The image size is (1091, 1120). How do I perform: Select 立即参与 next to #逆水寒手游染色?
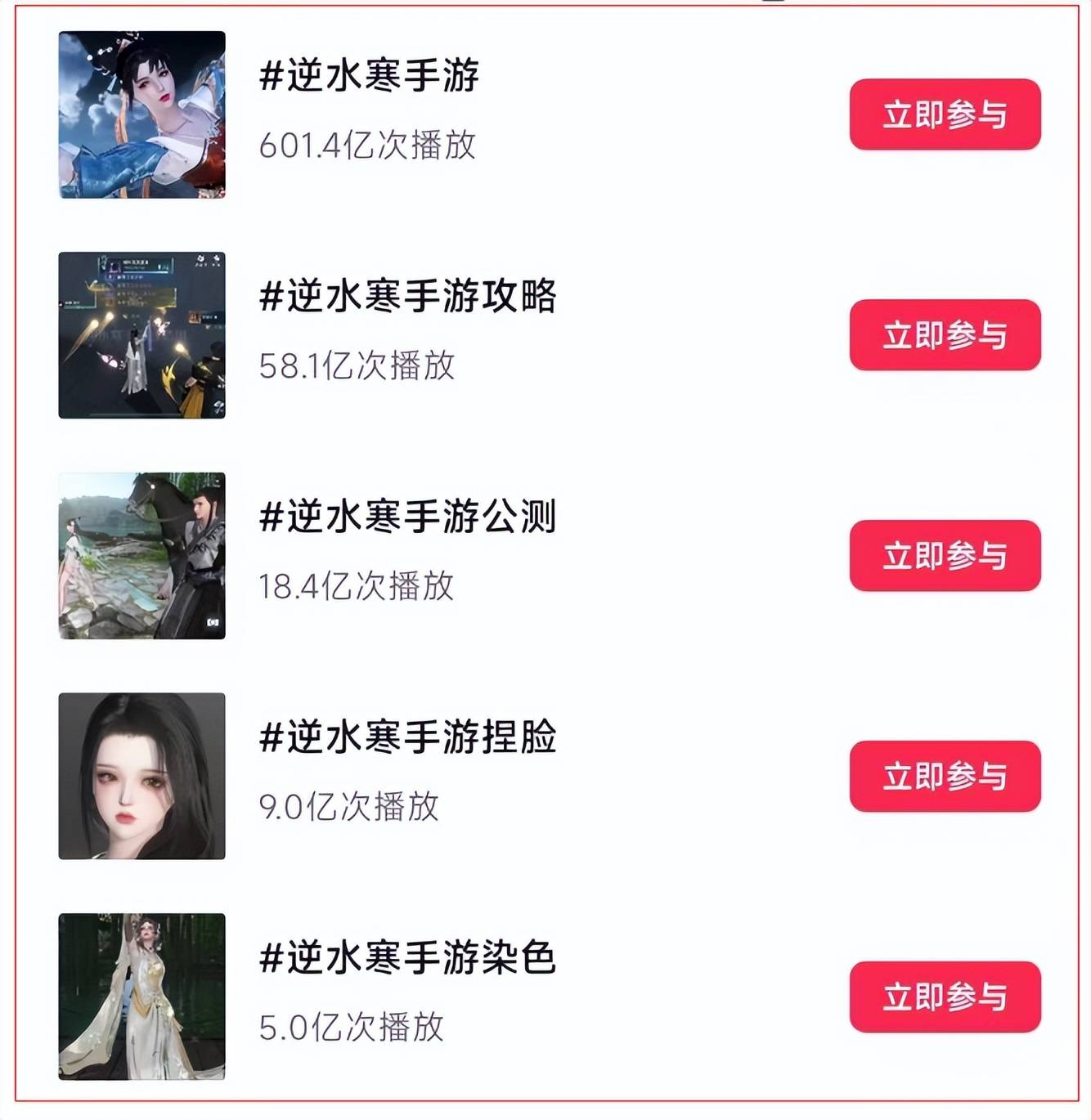coord(945,997)
